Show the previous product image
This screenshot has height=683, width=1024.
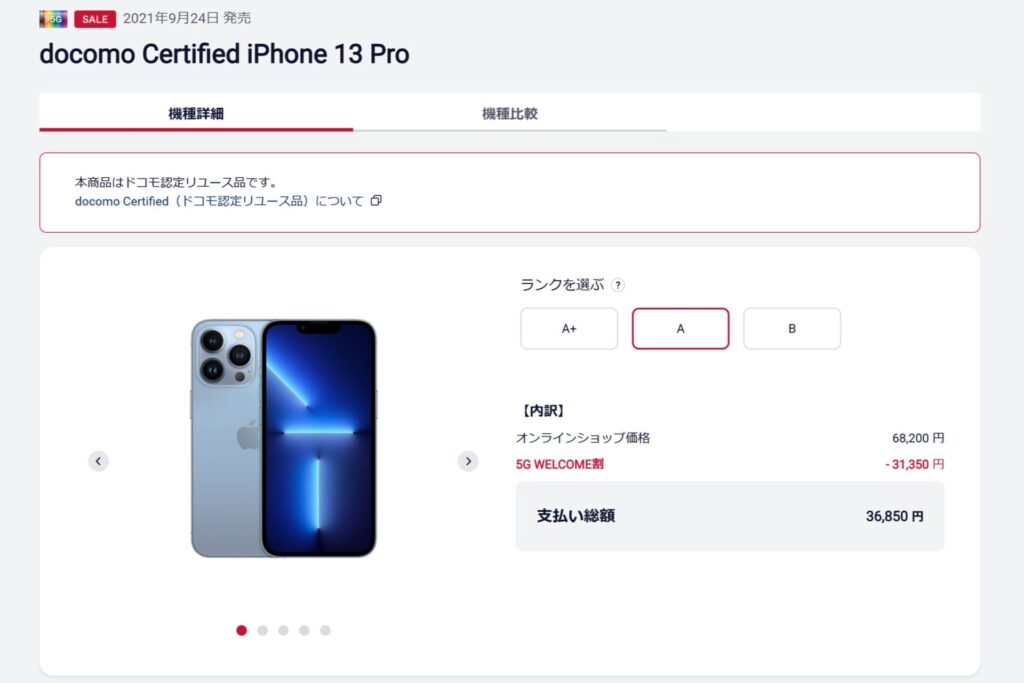click(98, 461)
